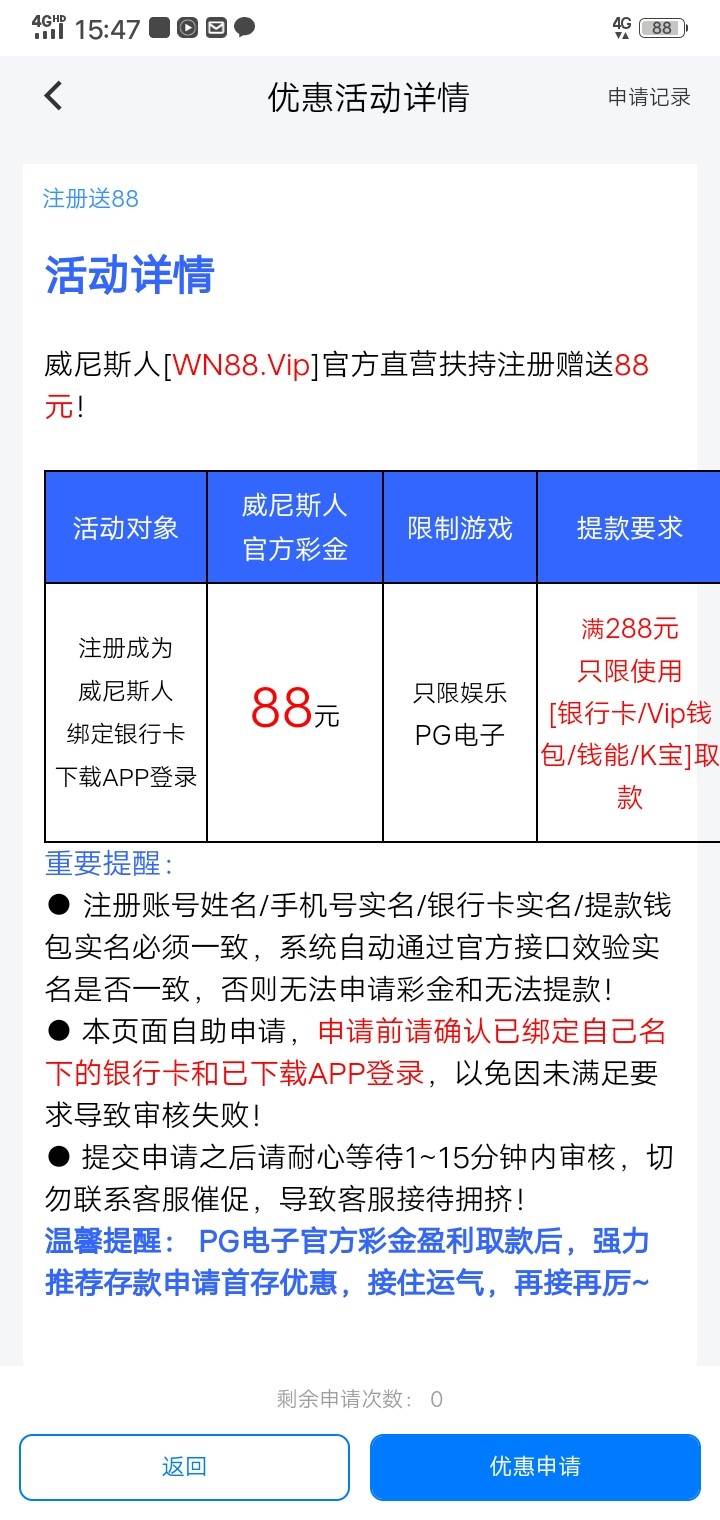Tap the 返回 button
720x1520 pixels.
click(184, 1467)
